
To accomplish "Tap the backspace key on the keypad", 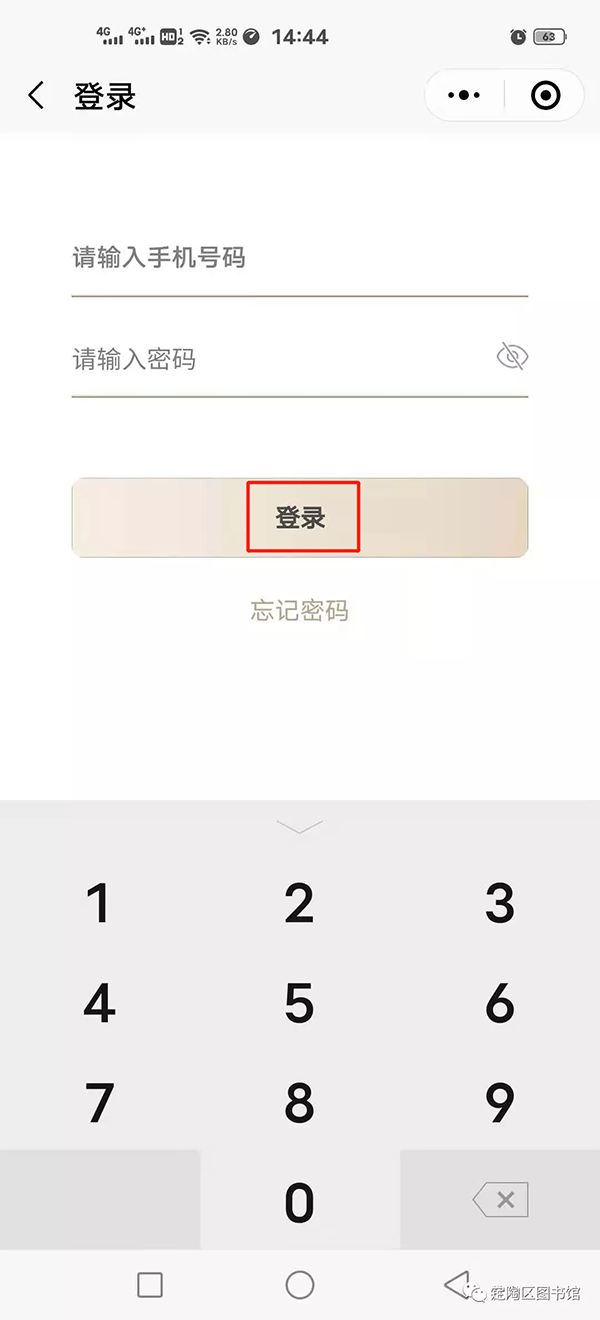I will 500,1199.
